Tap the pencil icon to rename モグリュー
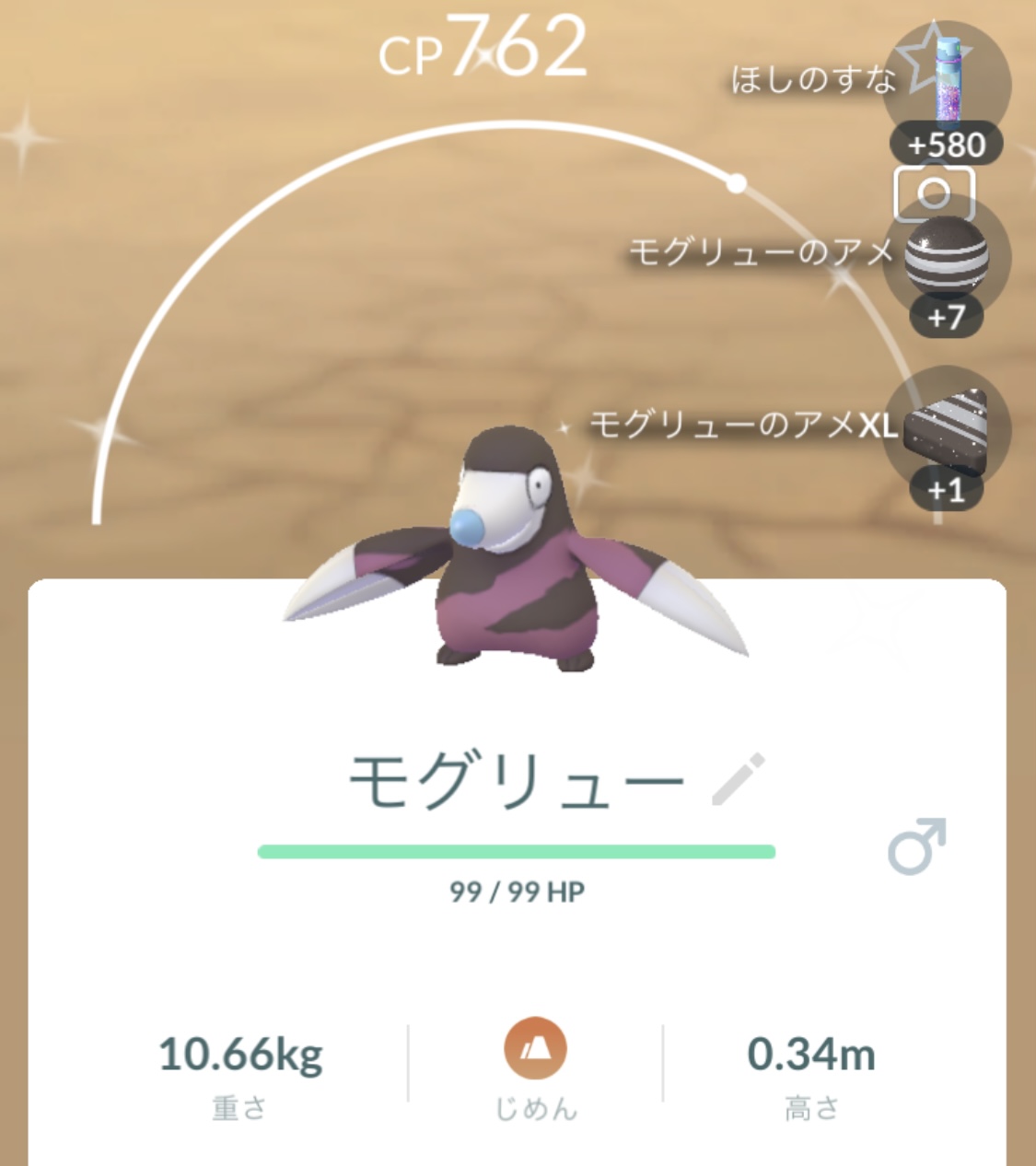Screen dimensions: 1036x1166 pyautogui.click(x=739, y=779)
